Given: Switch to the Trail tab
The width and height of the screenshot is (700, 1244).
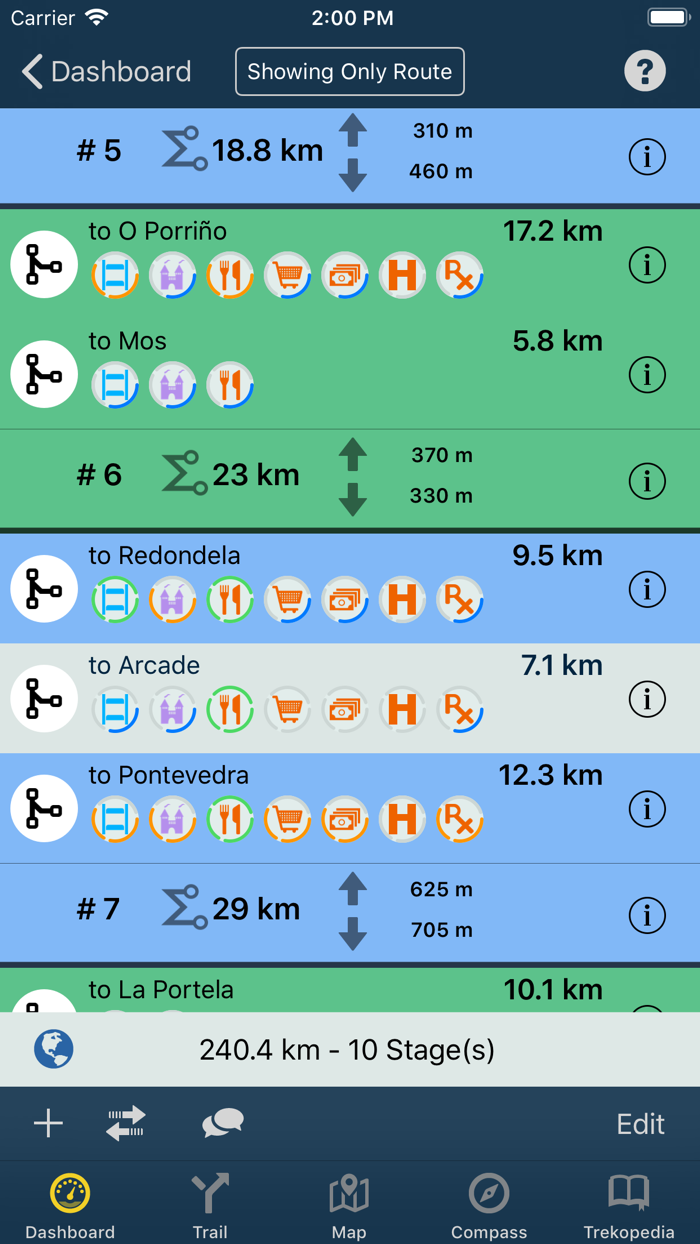Looking at the screenshot, I should point(210,1205).
